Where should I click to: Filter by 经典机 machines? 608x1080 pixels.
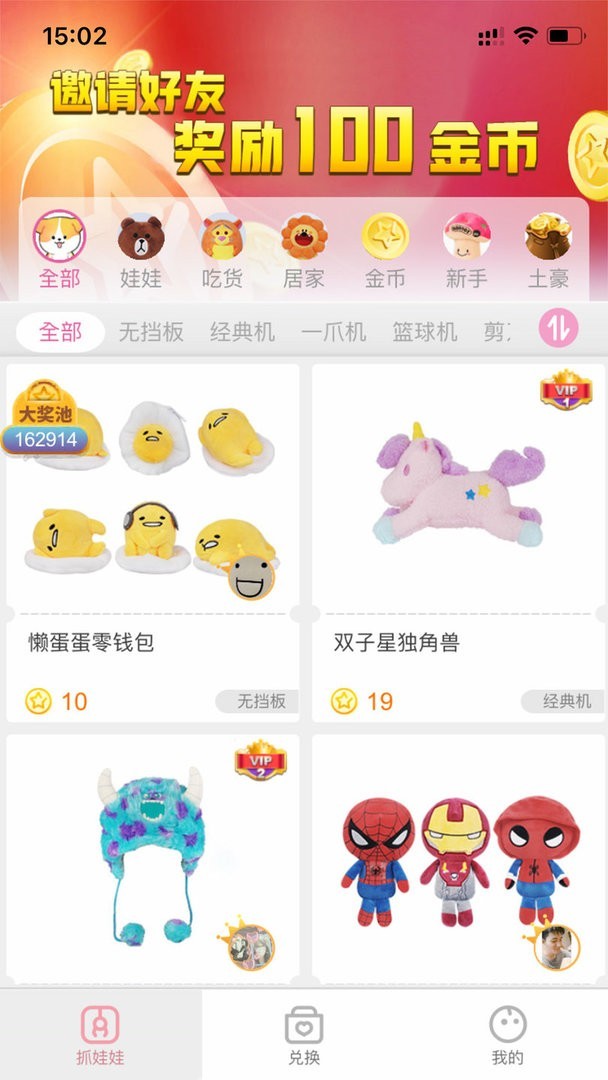tap(242, 332)
